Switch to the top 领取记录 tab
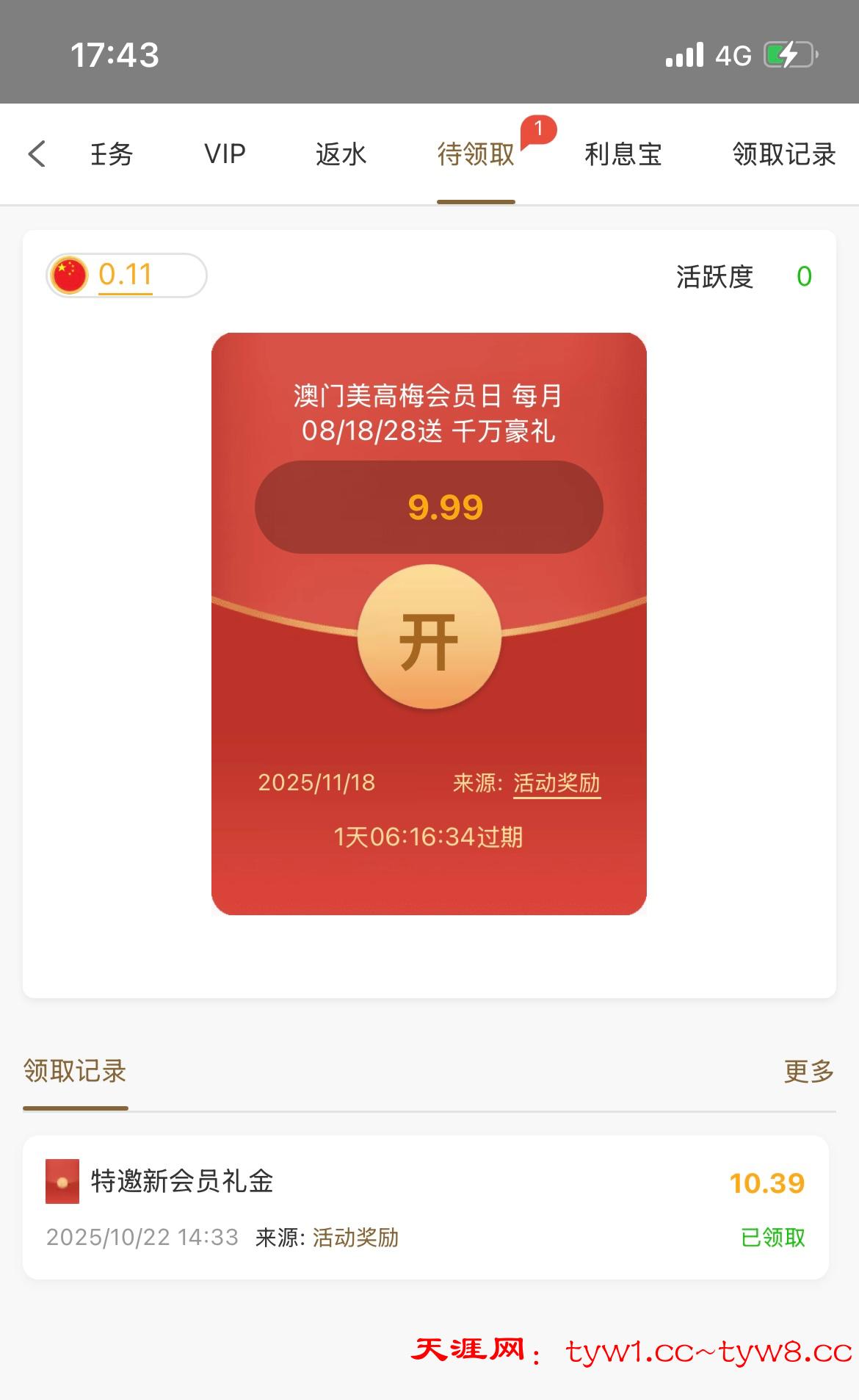 (x=783, y=154)
